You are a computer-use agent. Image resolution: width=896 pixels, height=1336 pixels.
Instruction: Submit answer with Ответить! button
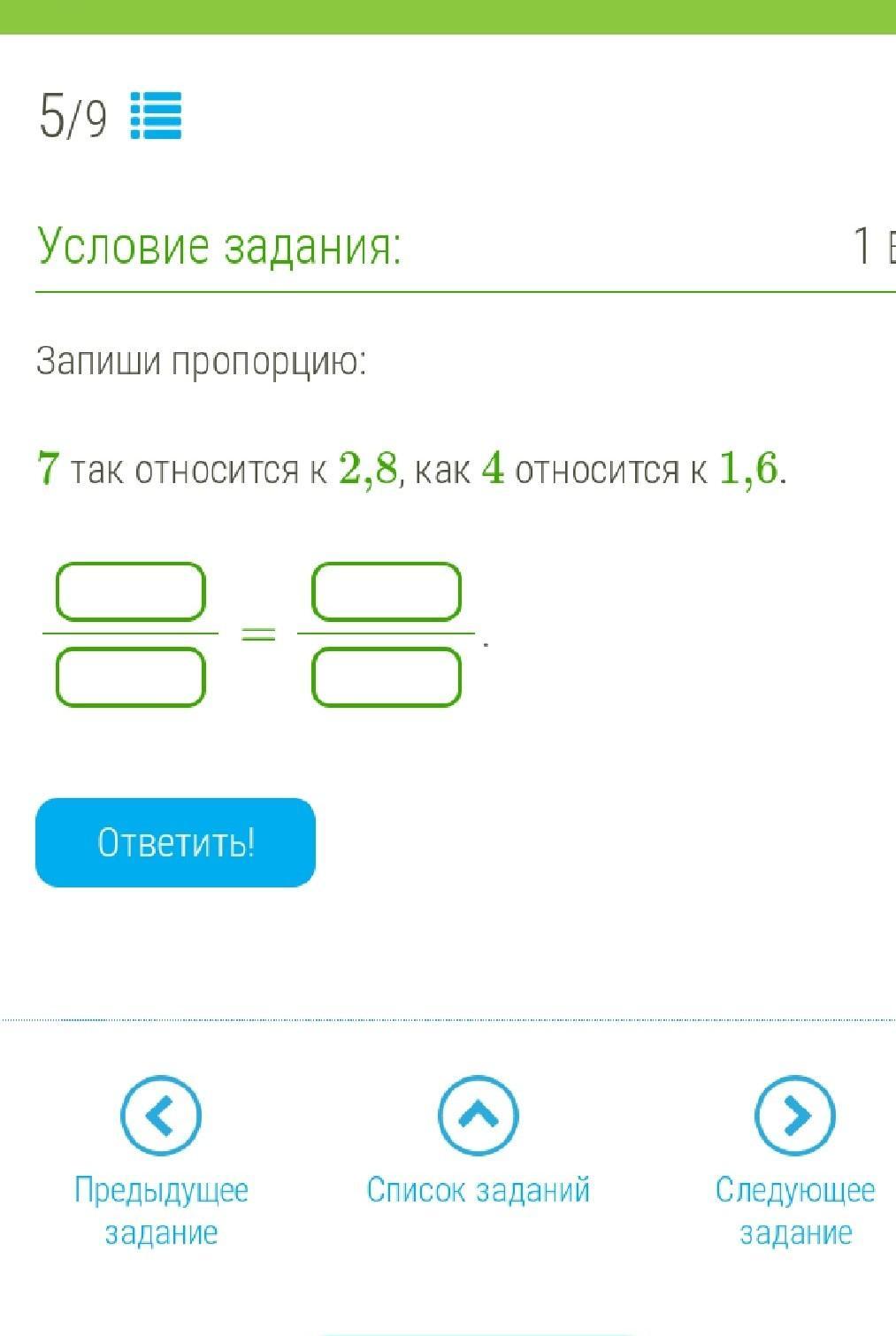pos(175,842)
